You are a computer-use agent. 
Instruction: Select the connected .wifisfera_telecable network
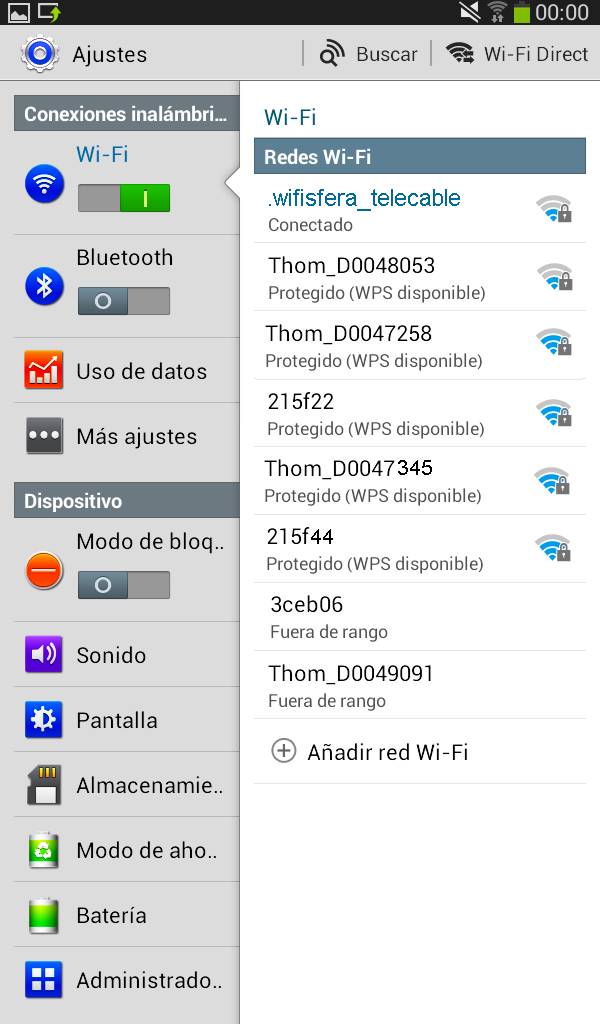click(420, 208)
